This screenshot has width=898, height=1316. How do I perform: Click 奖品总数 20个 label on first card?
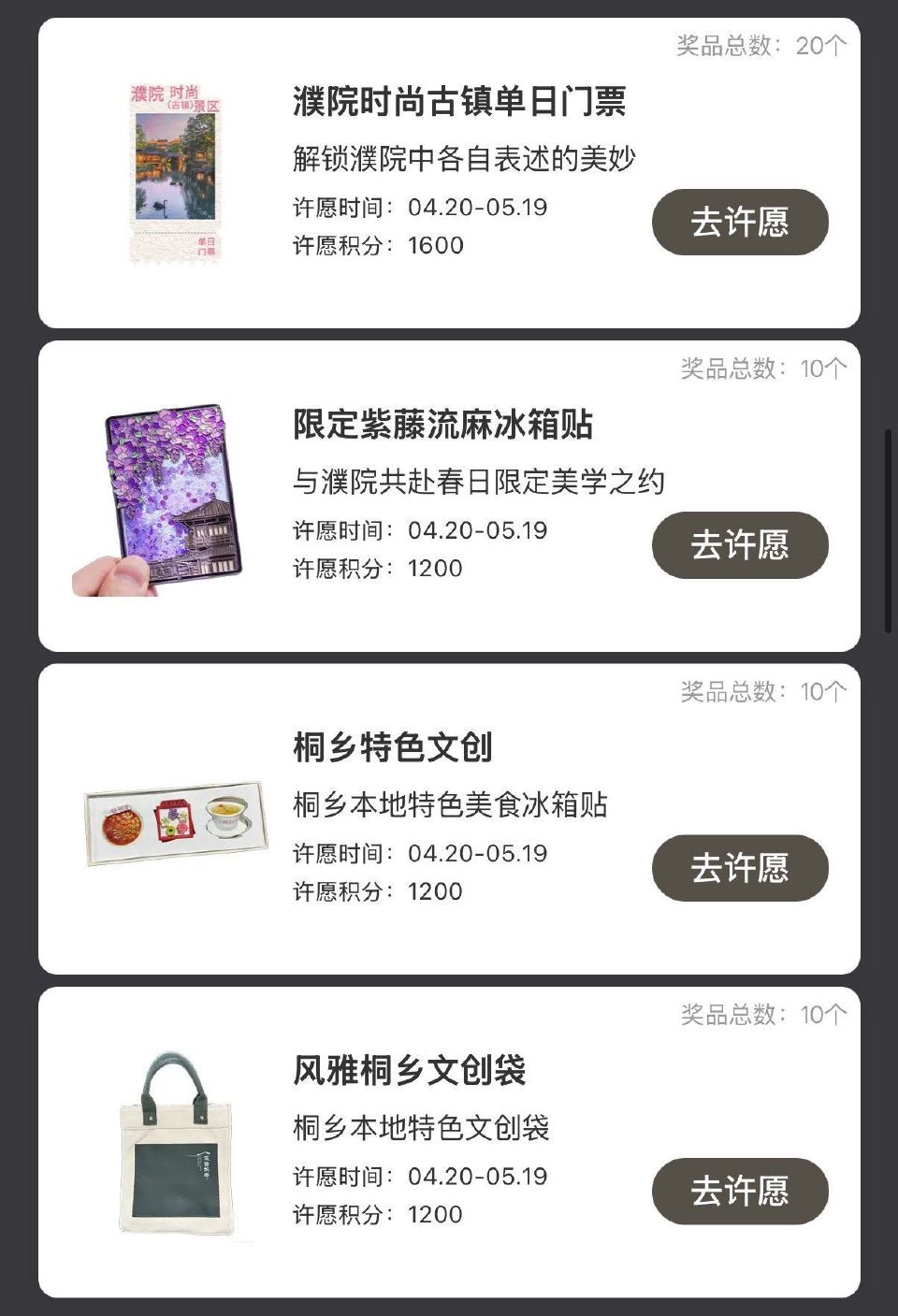760,41
